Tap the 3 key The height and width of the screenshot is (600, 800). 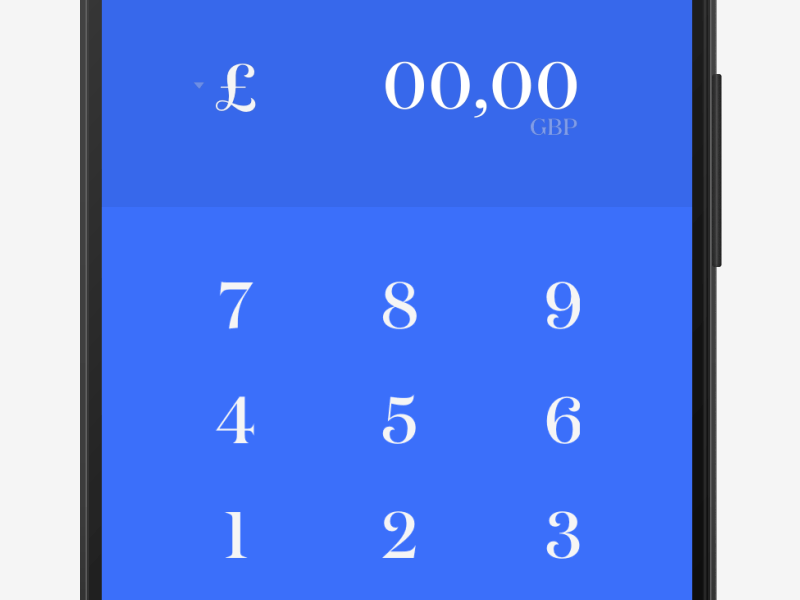[563, 535]
